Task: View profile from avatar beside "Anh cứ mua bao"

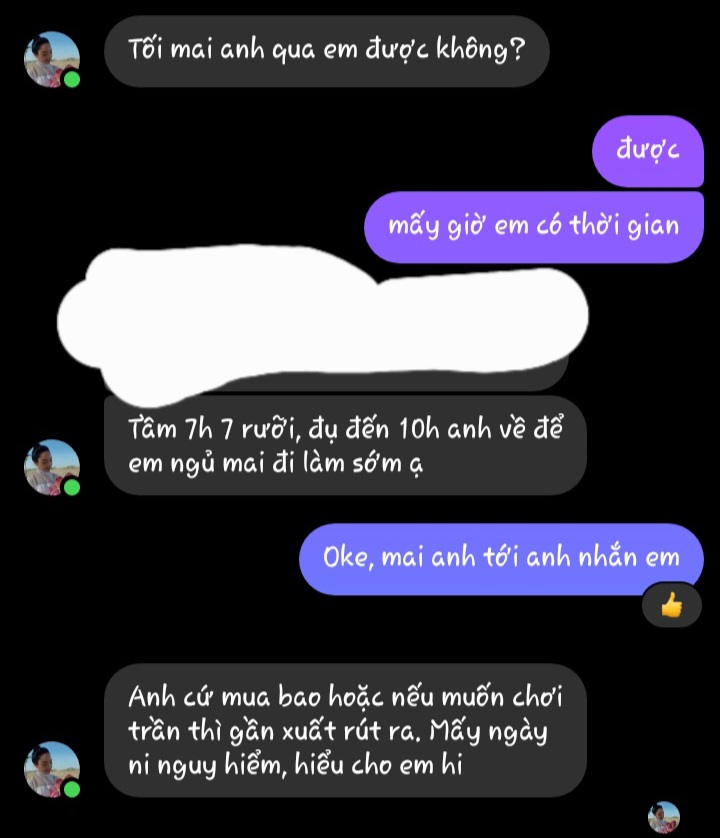Action: pos(52,770)
